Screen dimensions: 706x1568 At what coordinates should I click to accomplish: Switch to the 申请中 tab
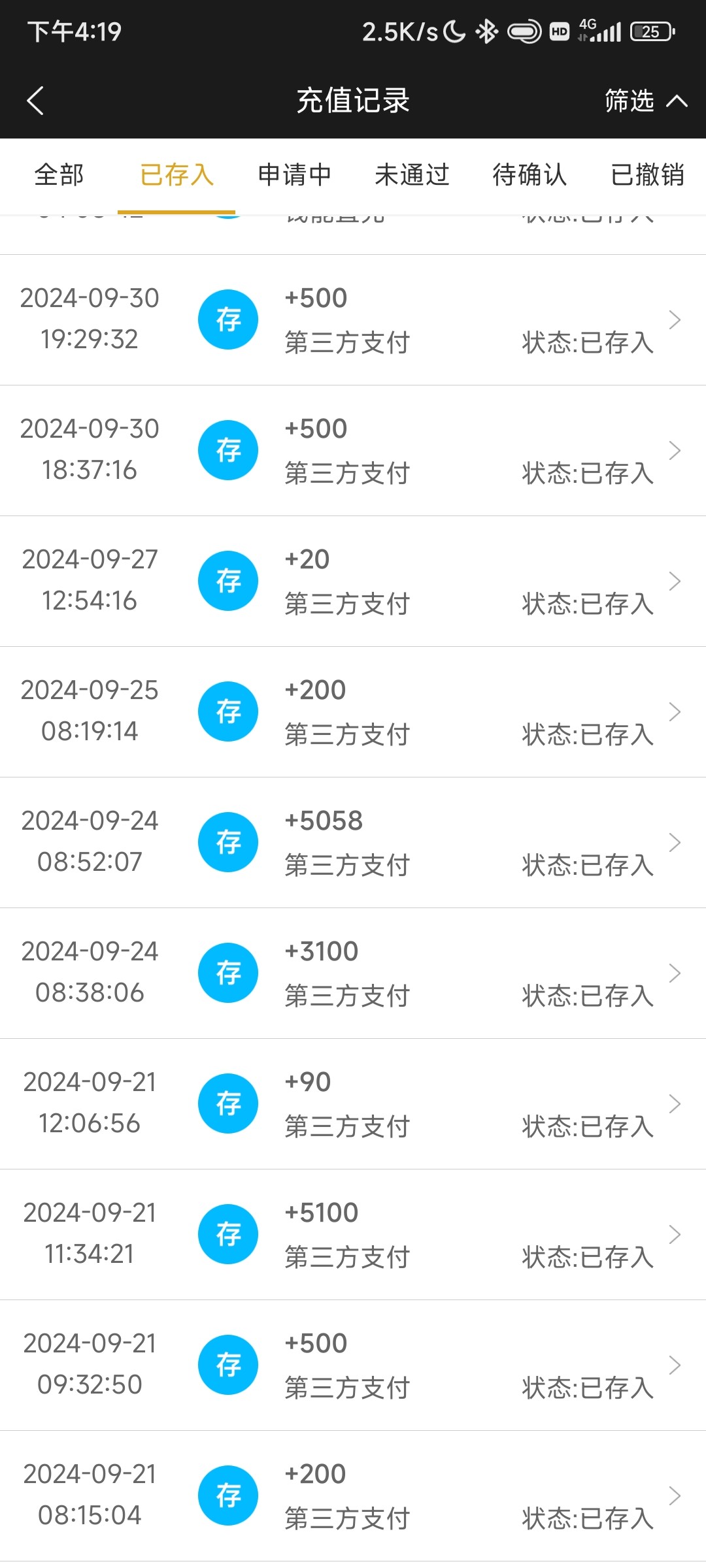click(x=294, y=175)
